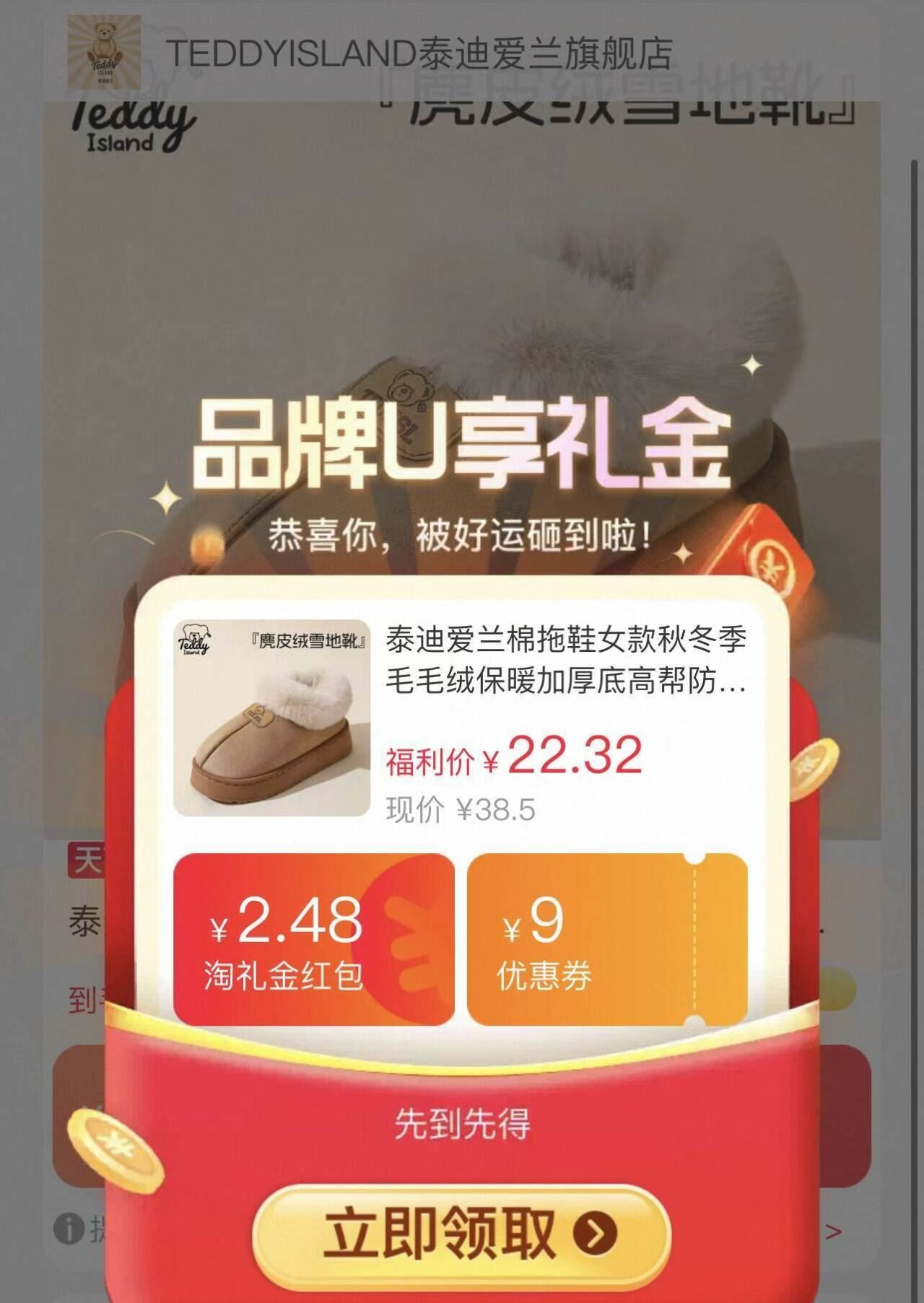This screenshot has width=924, height=1303.
Task: Click the Teddy Island store logo icon
Action: pos(103,52)
